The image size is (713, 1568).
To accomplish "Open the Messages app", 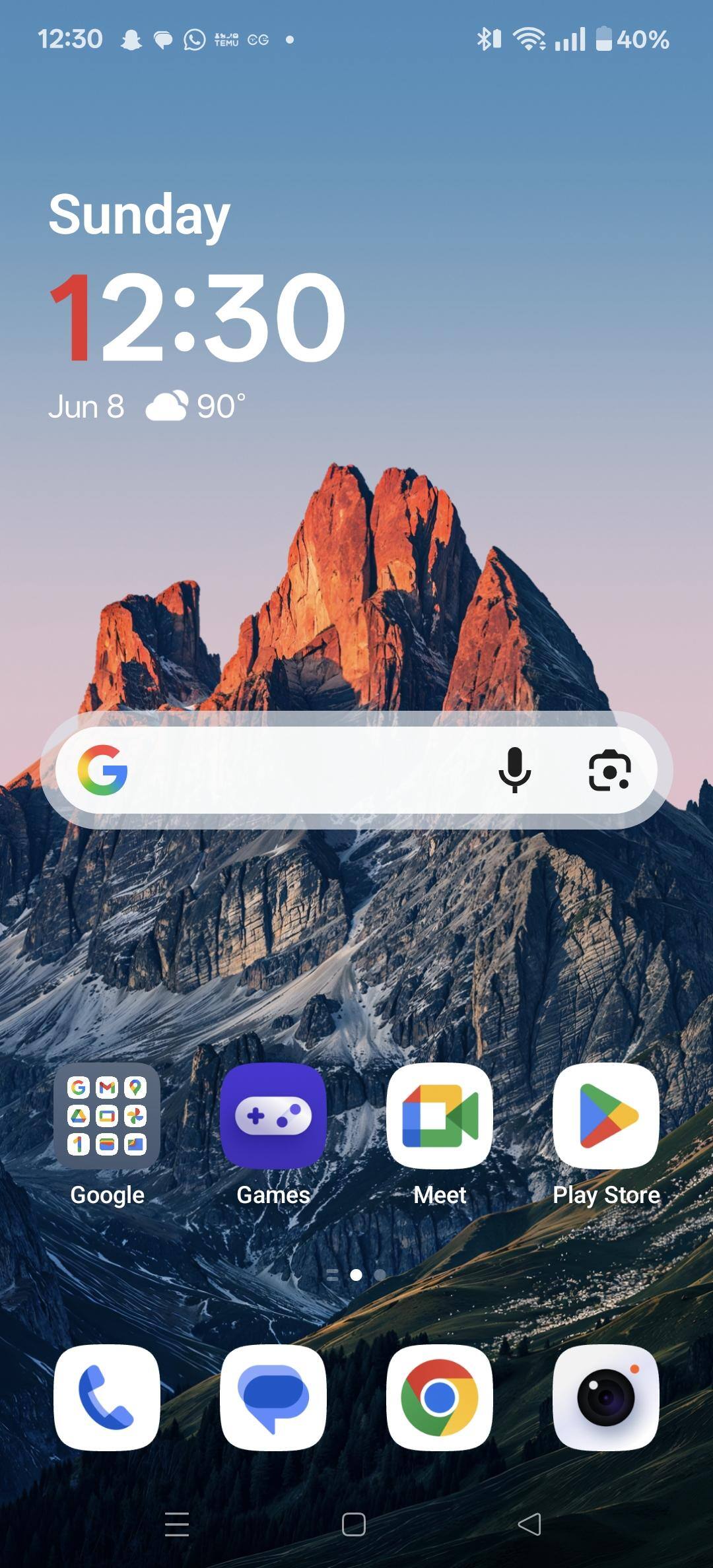I will point(273,1397).
